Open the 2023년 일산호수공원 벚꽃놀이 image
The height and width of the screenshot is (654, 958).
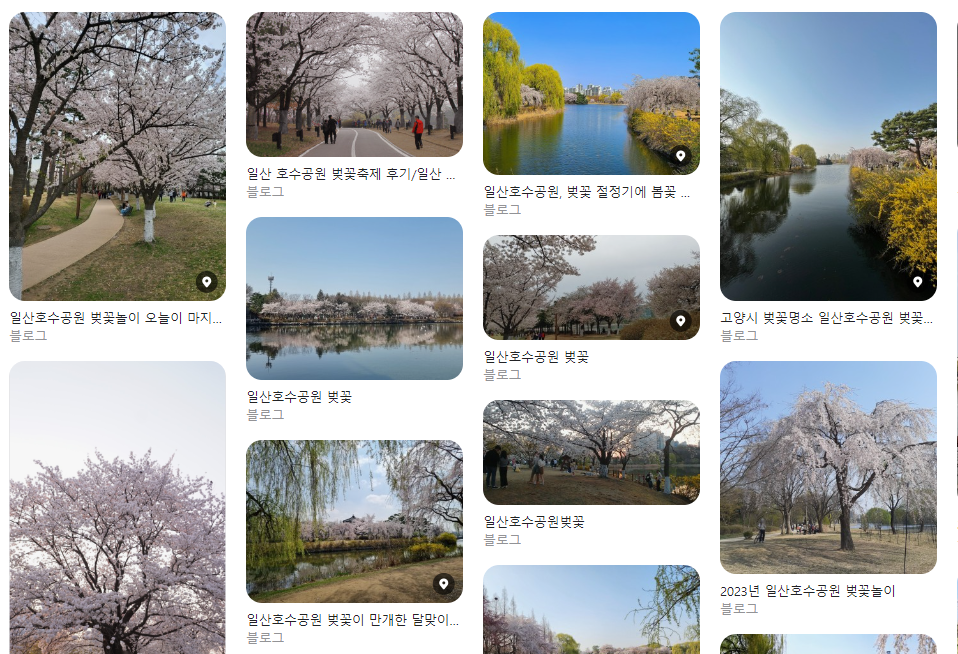828,468
